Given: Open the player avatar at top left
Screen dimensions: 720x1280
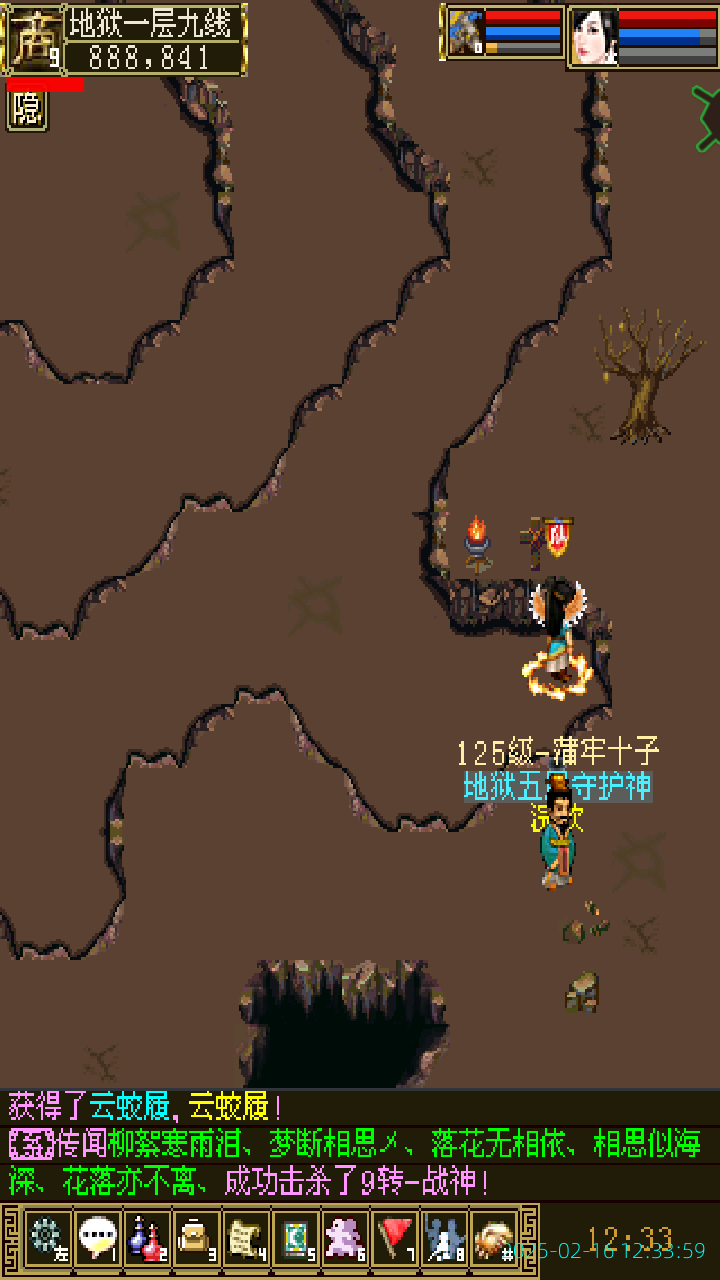Looking at the screenshot, I should [x=34, y=40].
